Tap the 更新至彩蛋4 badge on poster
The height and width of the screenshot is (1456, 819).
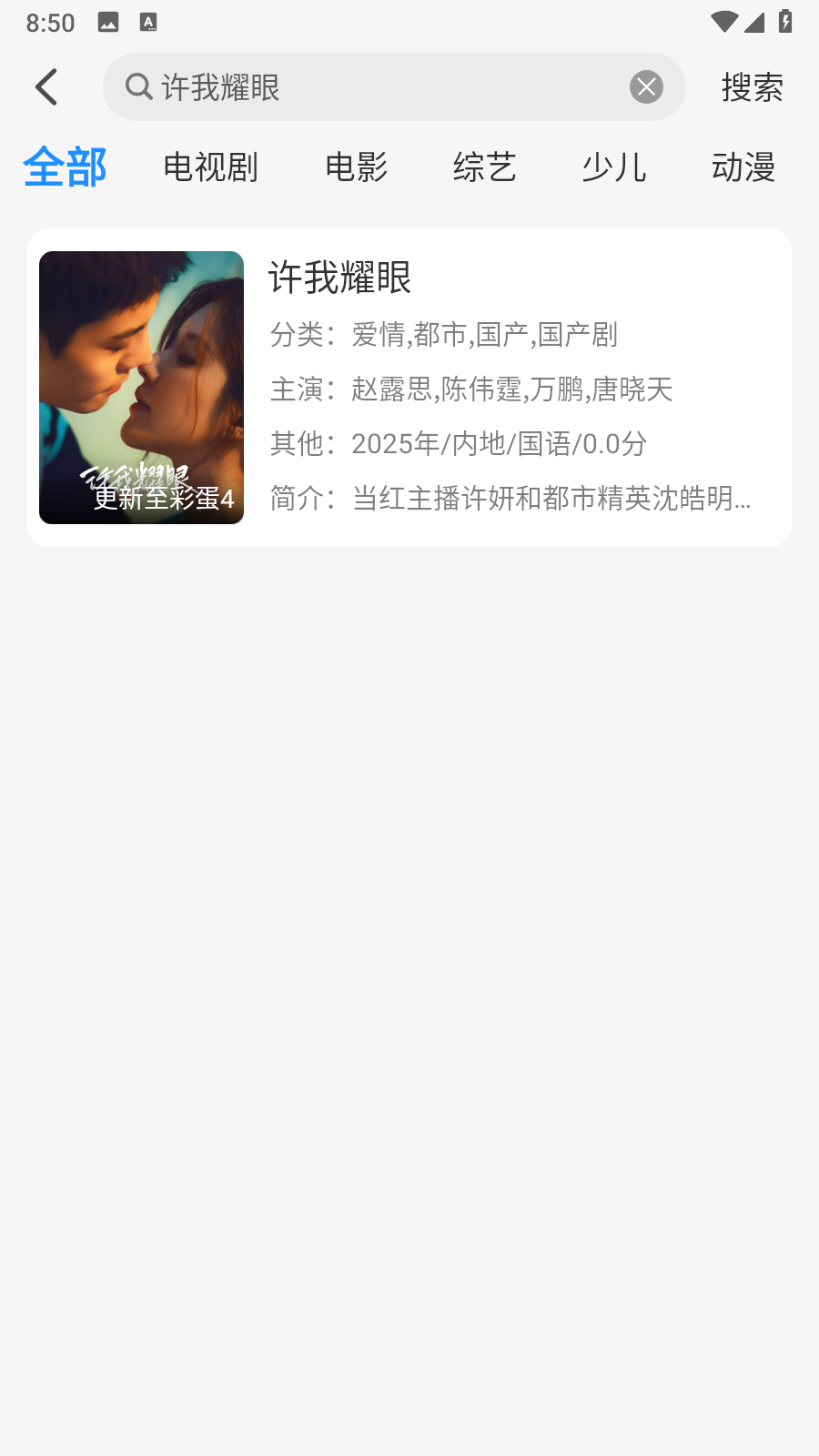pyautogui.click(x=164, y=498)
